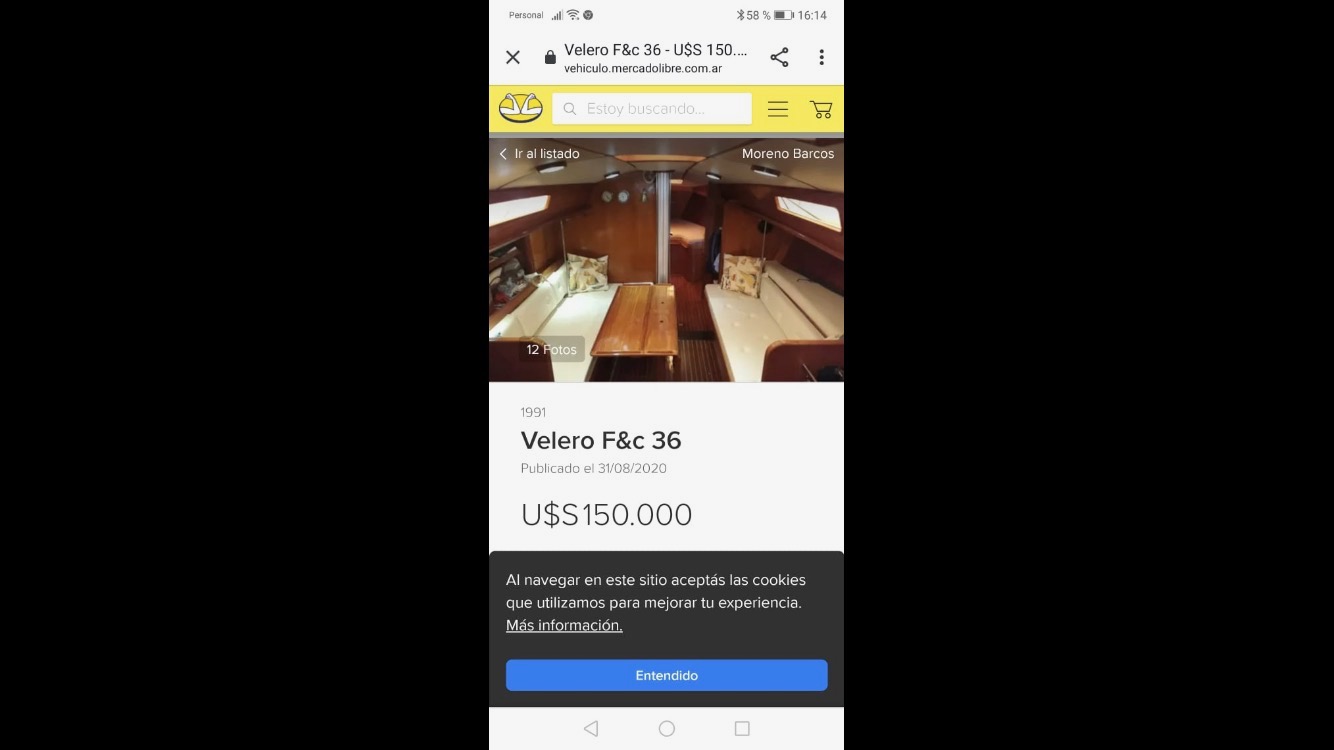Tap the Mercado Libre home logo
This screenshot has height=750, width=1334.
(520, 108)
